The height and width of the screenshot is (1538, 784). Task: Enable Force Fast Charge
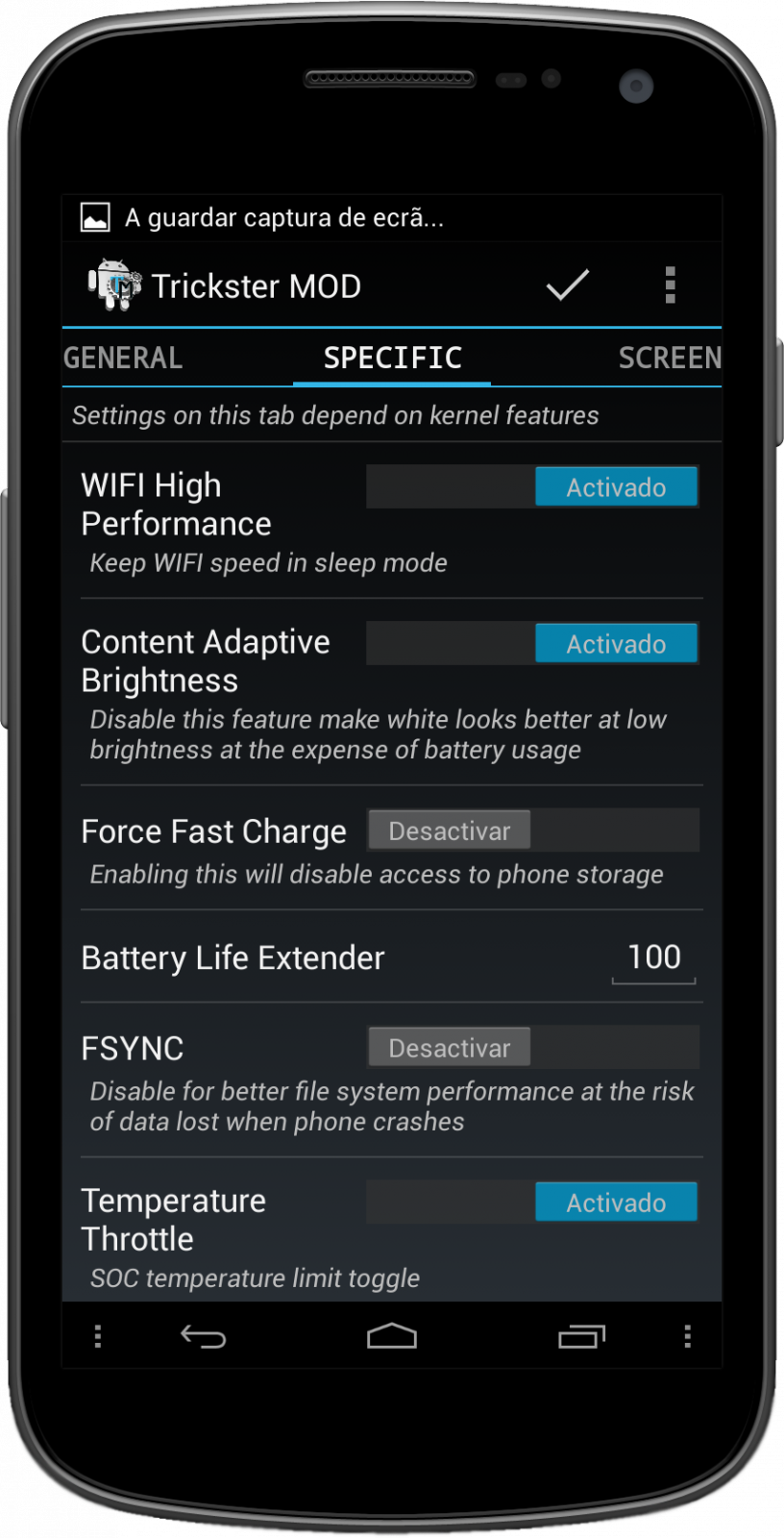533,831
